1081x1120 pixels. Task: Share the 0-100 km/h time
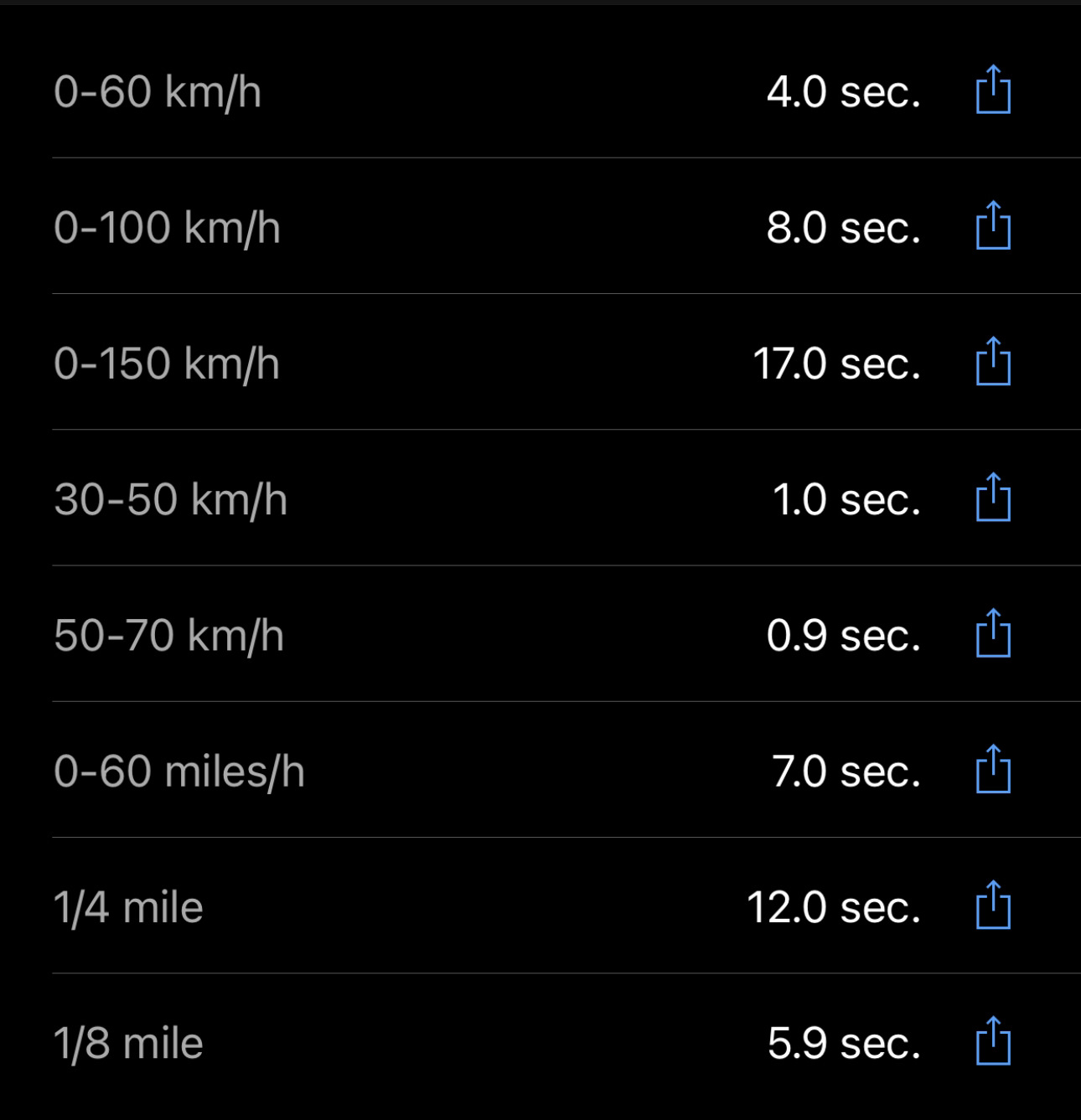pos(993,226)
